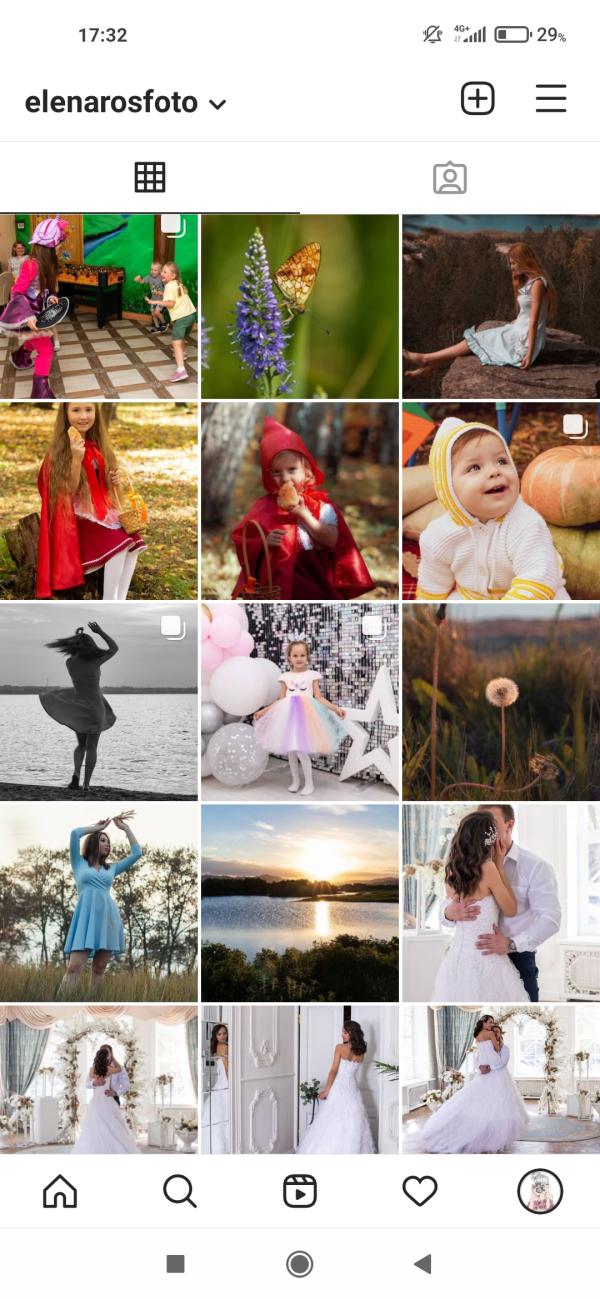600x1299 pixels.
Task: Go to the Home feed
Action: pos(60,1191)
